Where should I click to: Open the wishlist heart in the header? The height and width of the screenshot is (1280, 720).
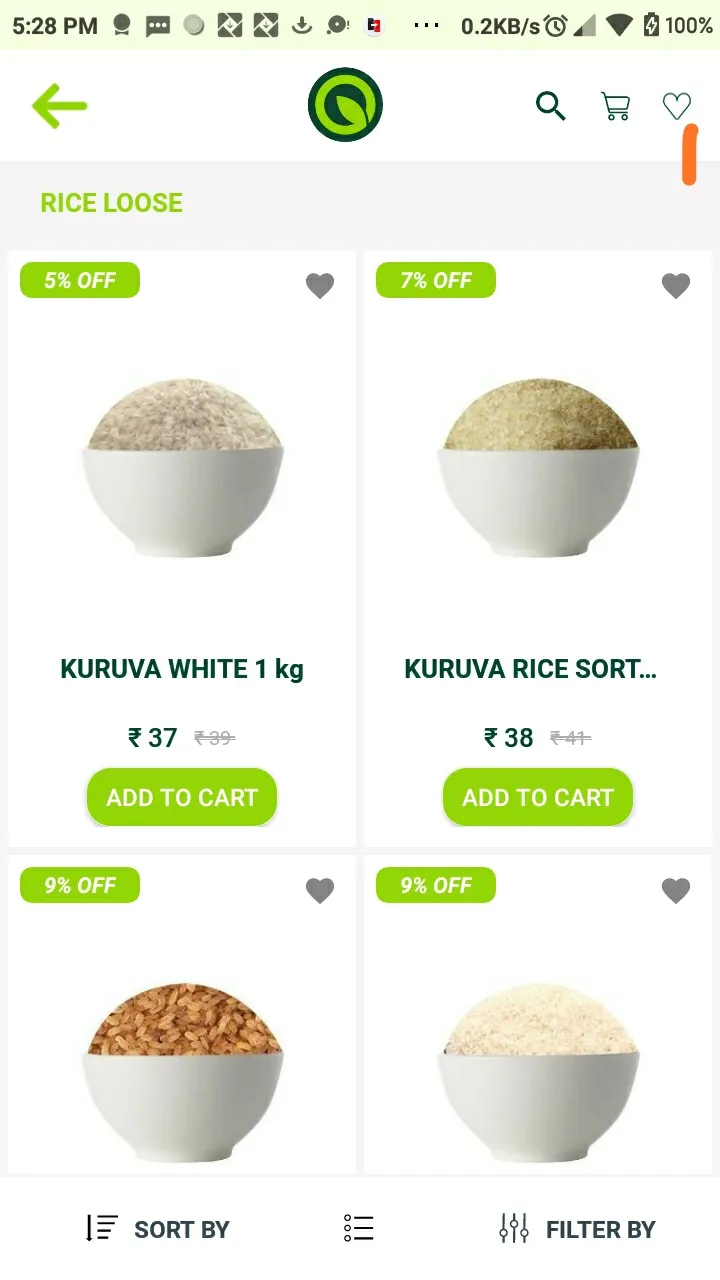677,106
